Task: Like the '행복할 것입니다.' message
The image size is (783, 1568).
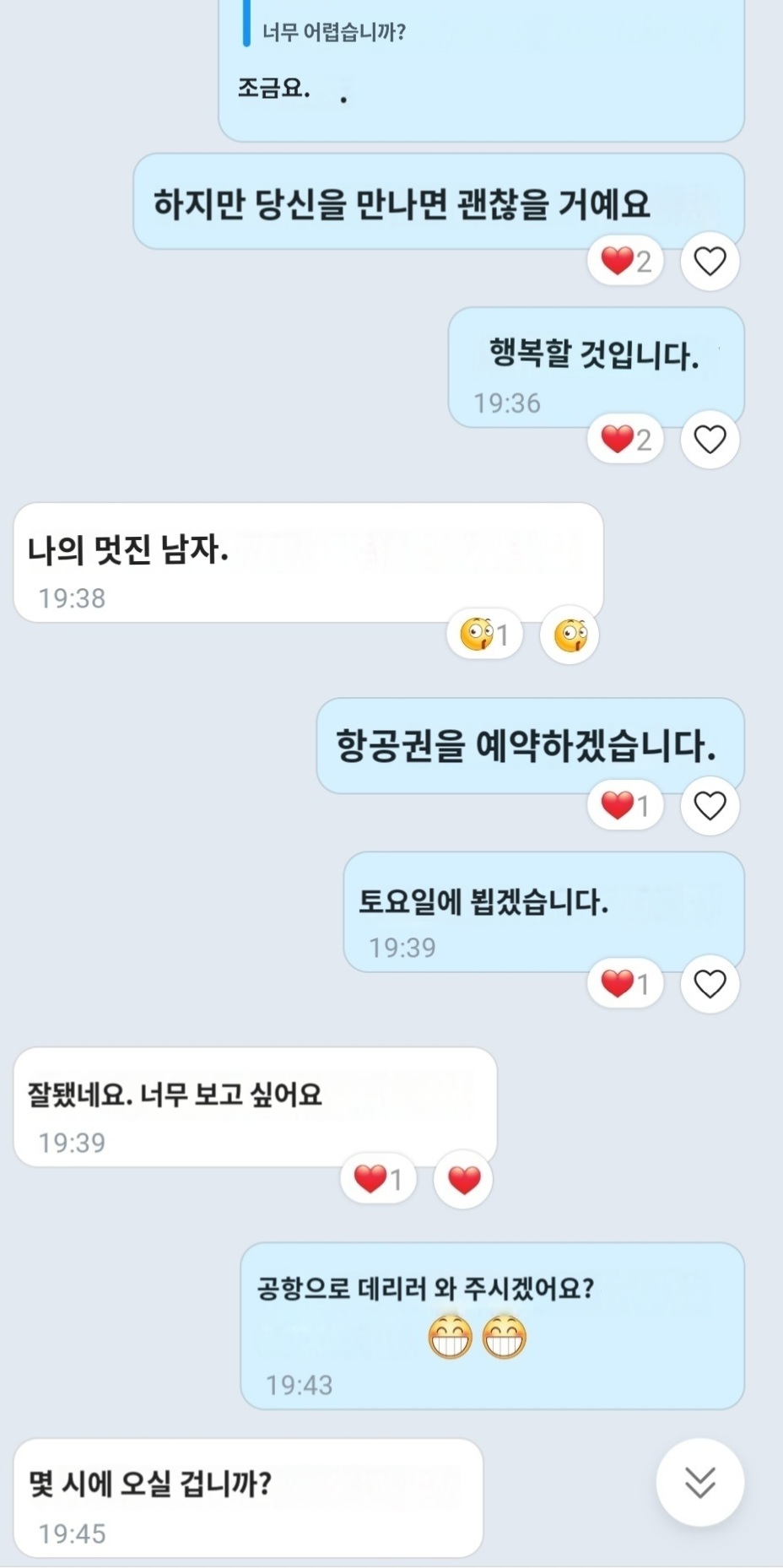Action: coord(710,440)
